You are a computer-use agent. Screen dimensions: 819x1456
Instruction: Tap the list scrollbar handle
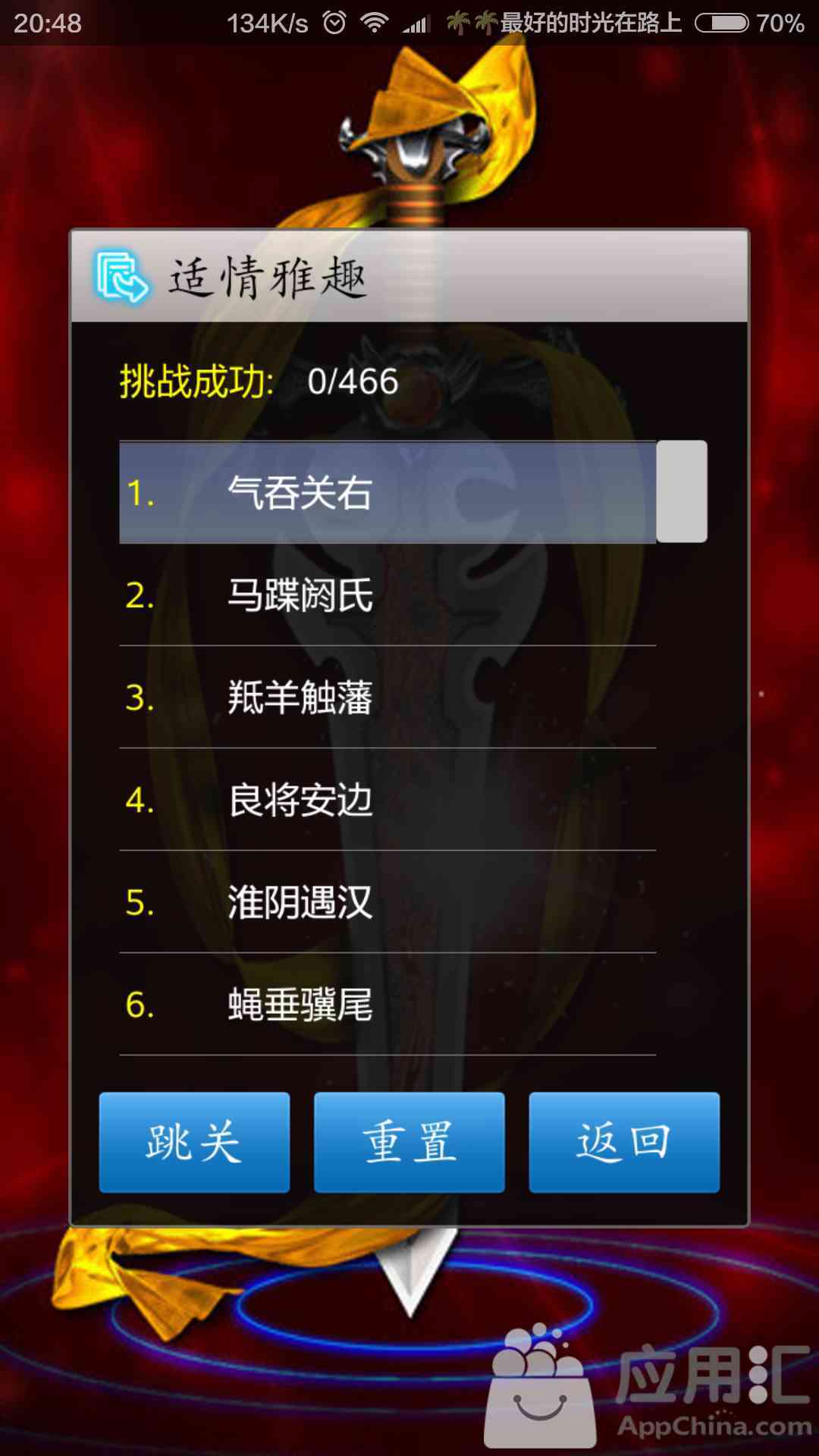[x=681, y=491]
